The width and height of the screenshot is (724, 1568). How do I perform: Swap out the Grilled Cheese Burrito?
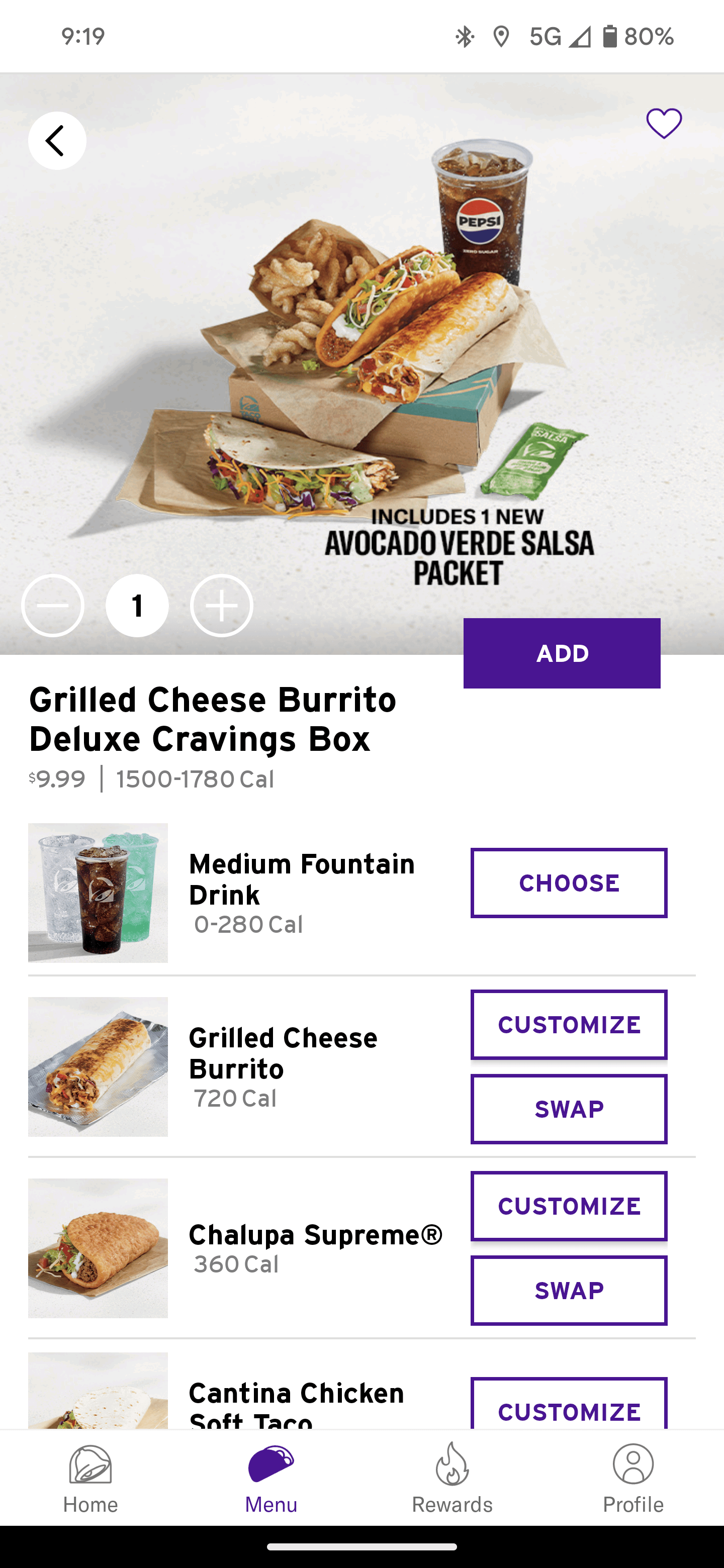coord(569,1109)
